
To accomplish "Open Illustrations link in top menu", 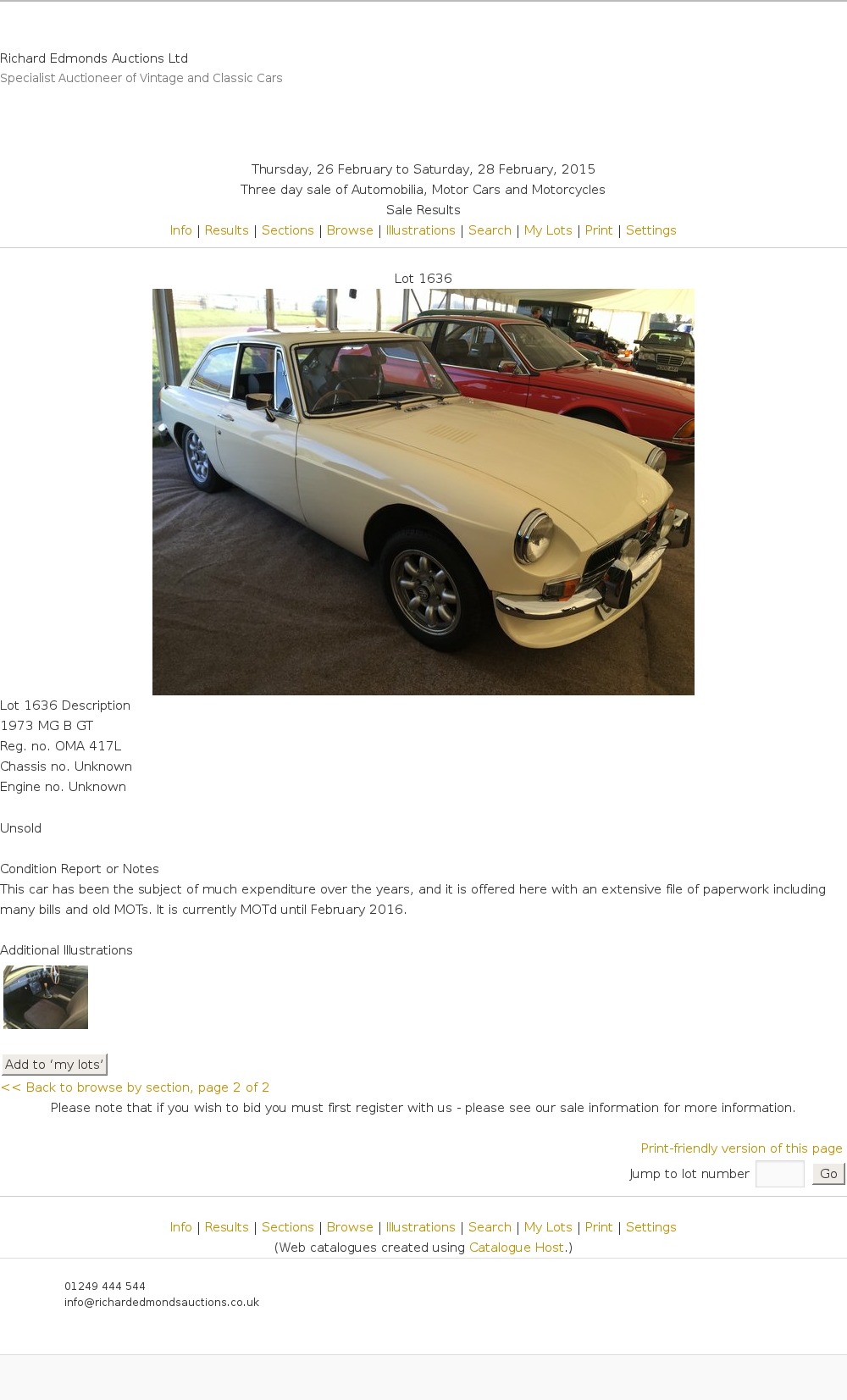I will (x=420, y=230).
